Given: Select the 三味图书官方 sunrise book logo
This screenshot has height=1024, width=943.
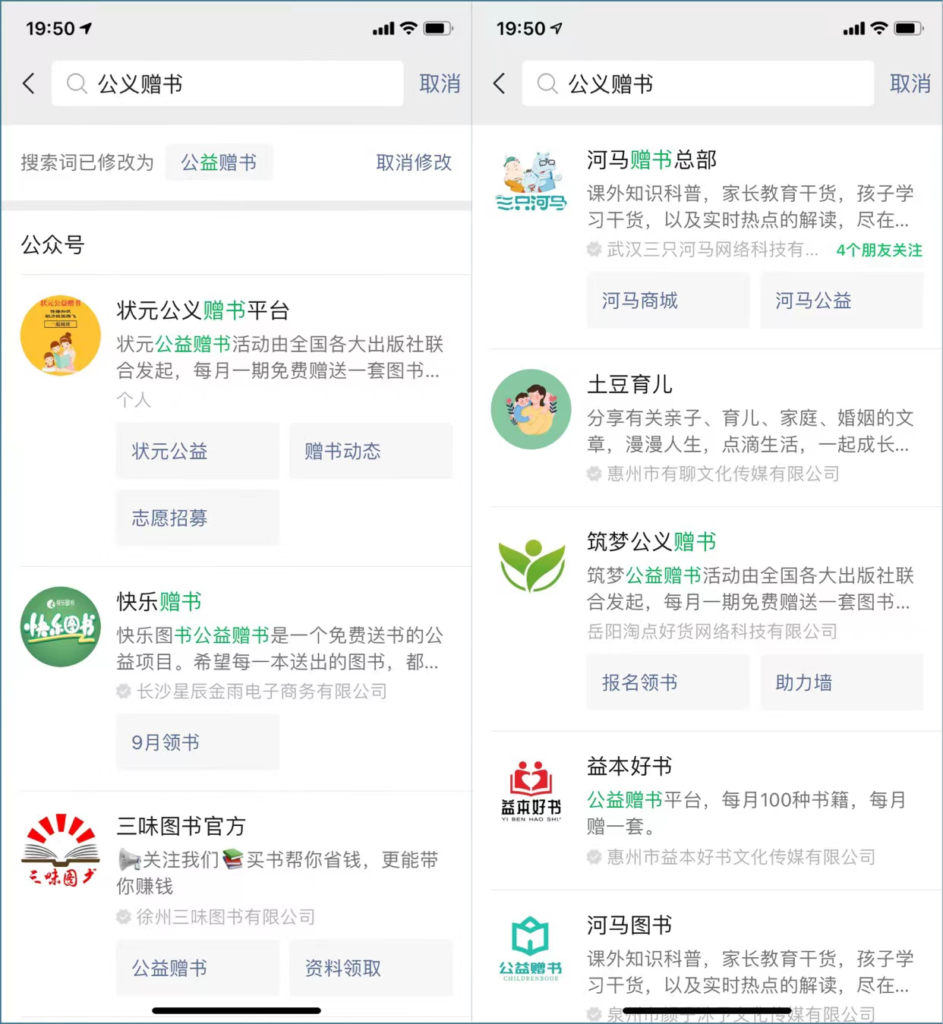Looking at the screenshot, I should 60,850.
